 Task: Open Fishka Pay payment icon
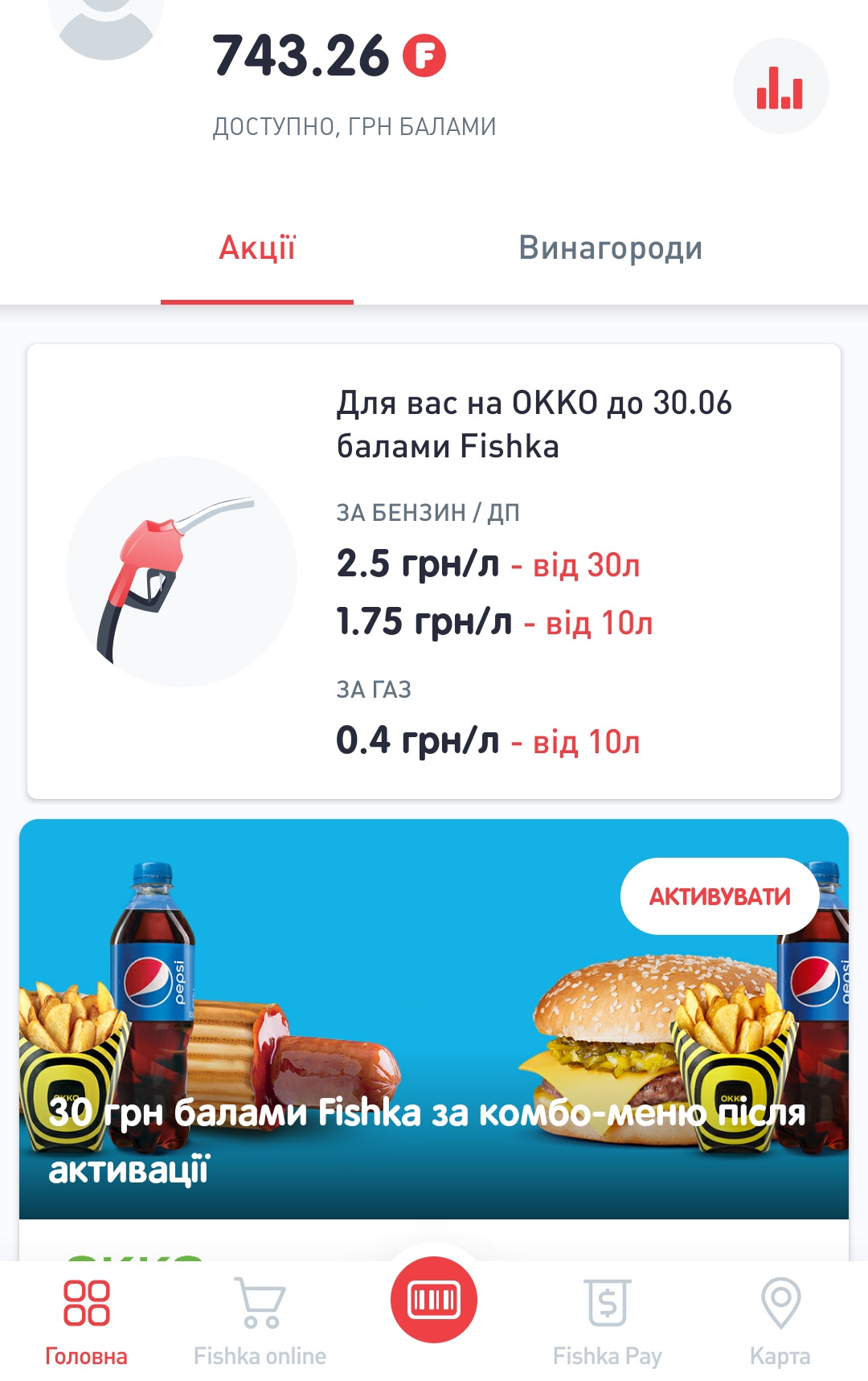click(x=607, y=1301)
